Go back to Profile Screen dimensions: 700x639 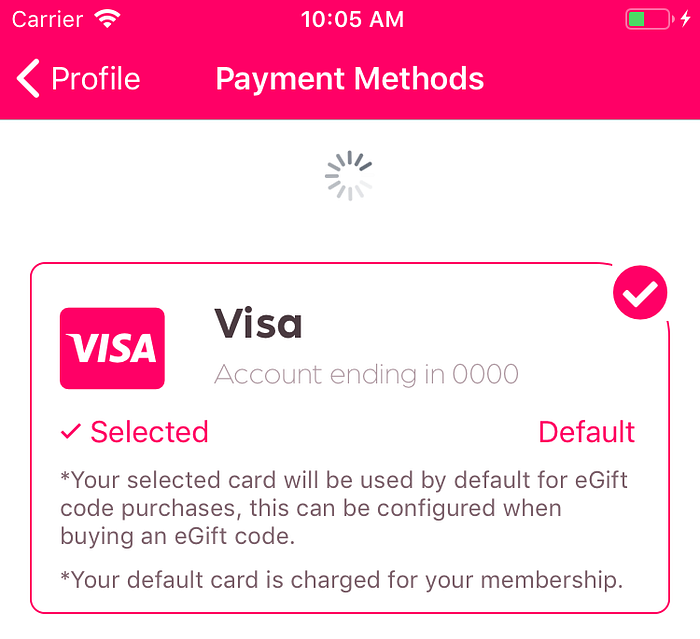78,79
